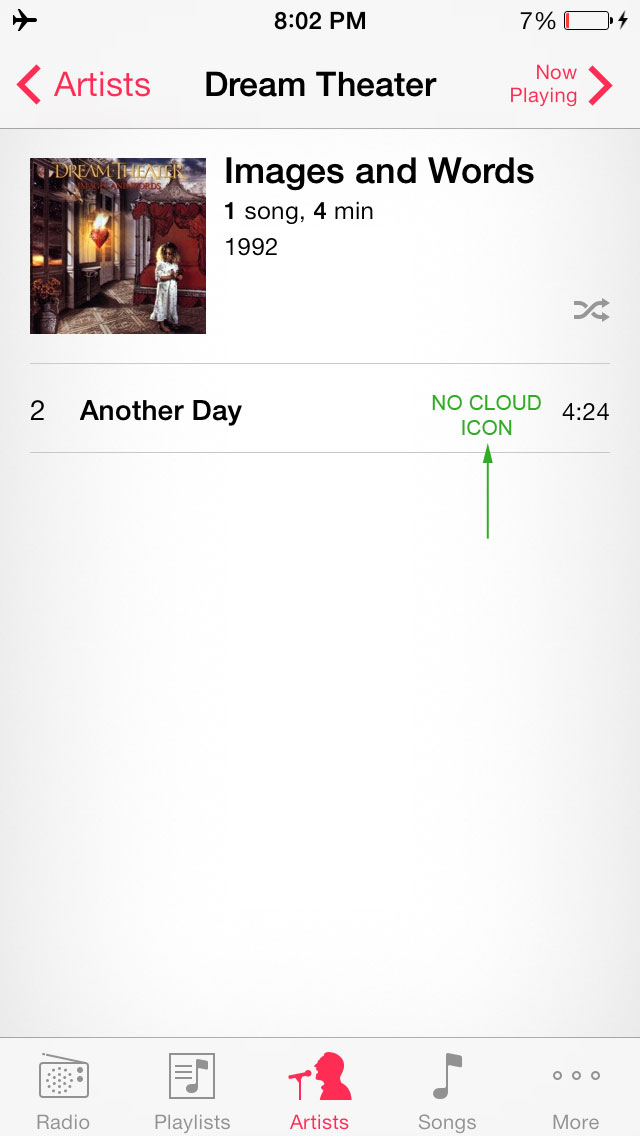
Task: Go back to Artists list
Action: pyautogui.click(x=85, y=85)
